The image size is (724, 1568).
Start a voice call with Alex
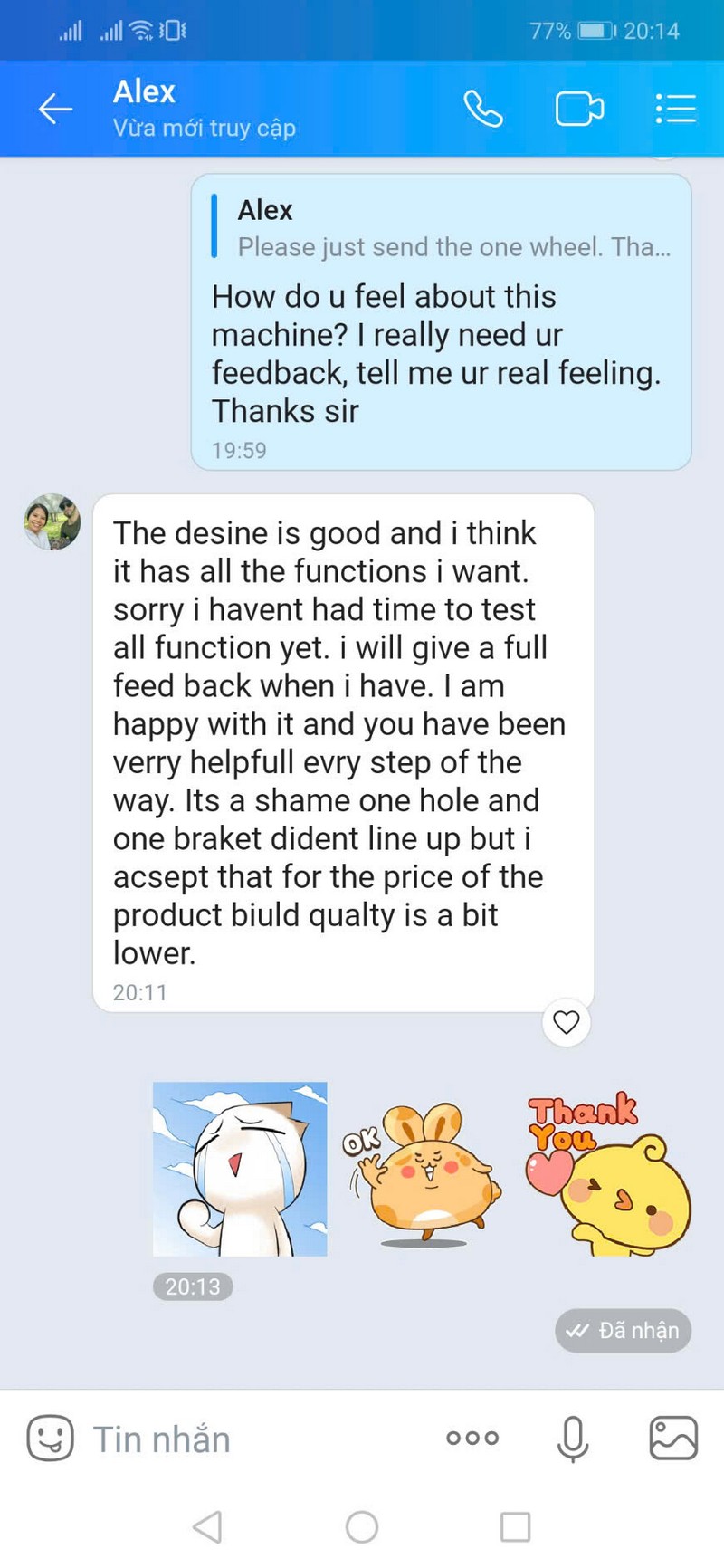pos(482,109)
